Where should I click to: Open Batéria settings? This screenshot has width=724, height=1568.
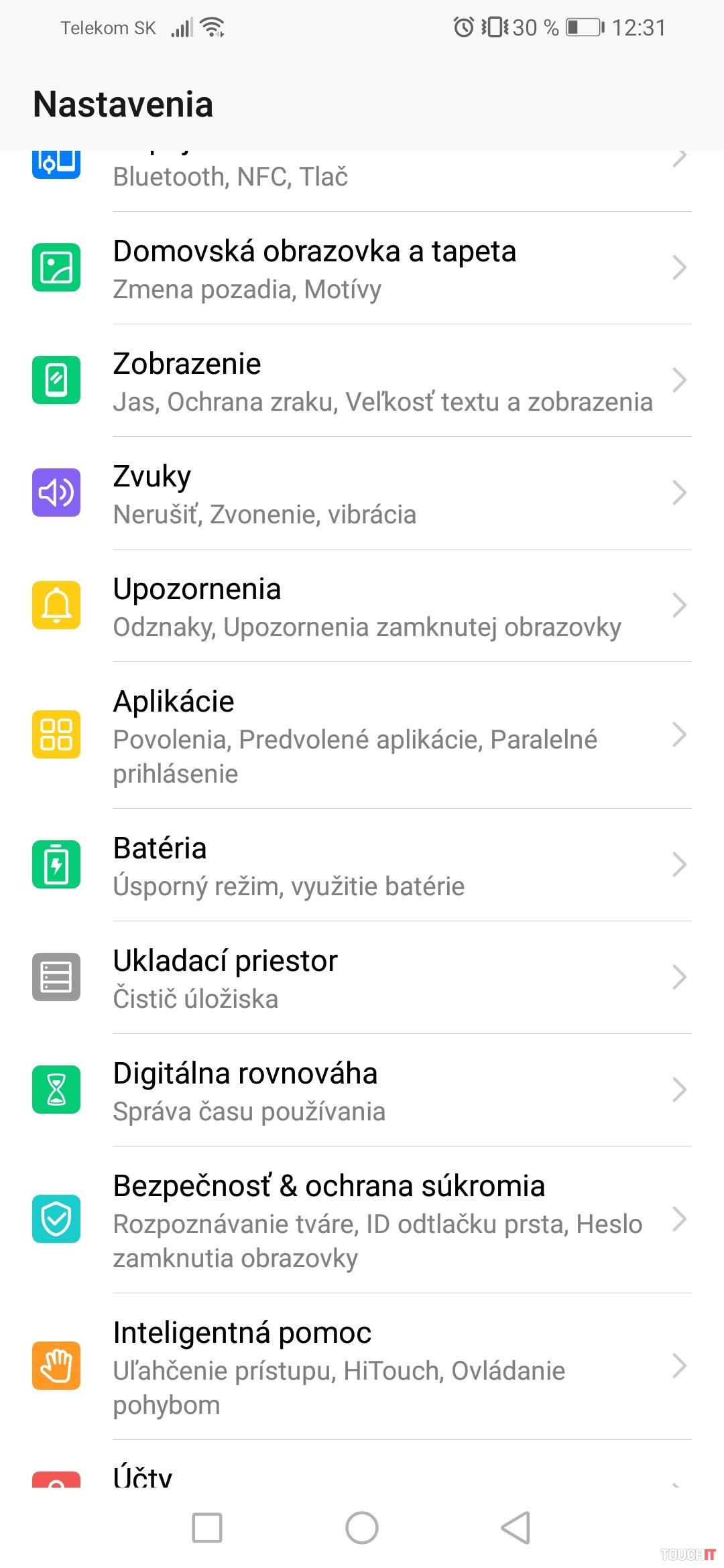coord(362,865)
